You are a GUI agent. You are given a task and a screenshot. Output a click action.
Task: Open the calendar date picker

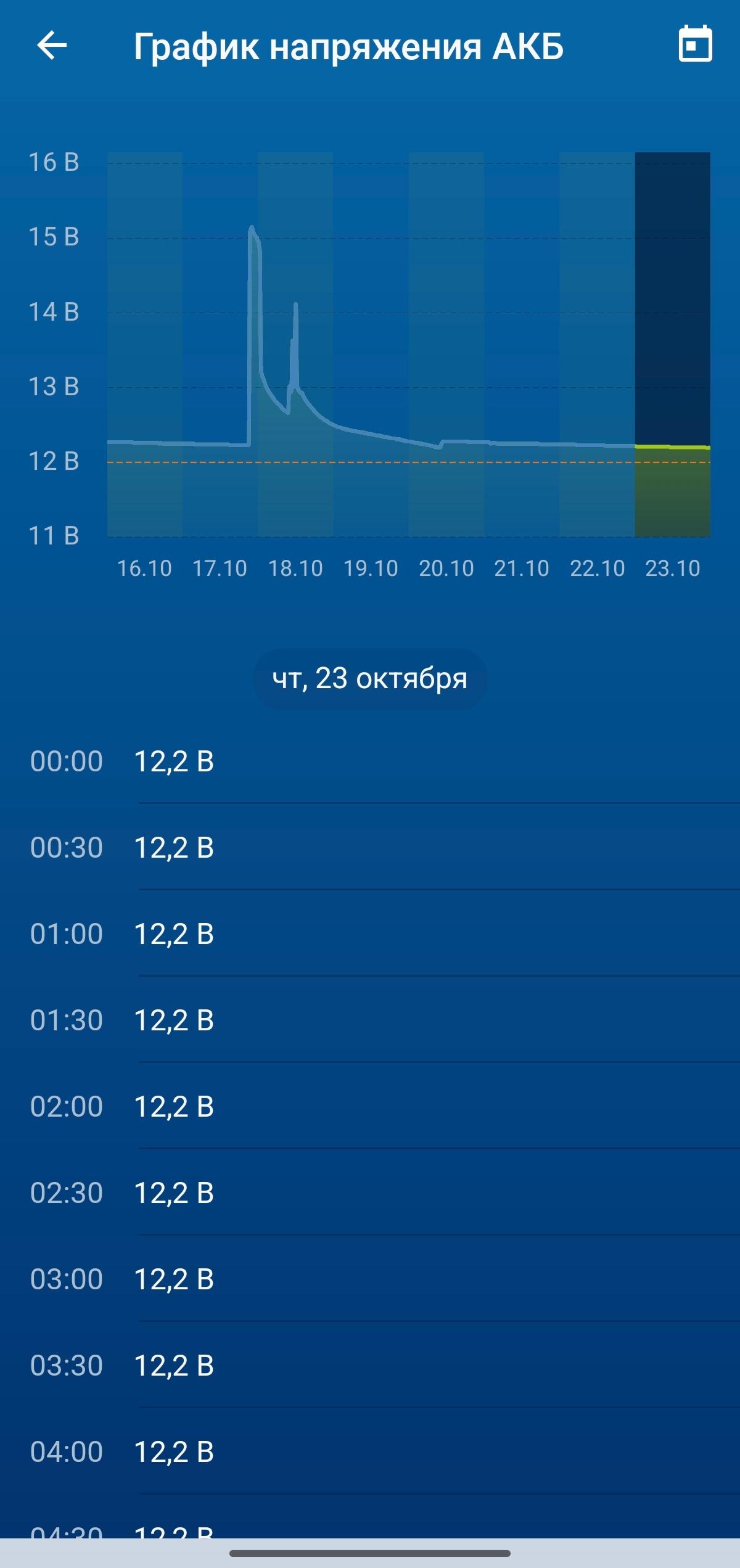(695, 44)
